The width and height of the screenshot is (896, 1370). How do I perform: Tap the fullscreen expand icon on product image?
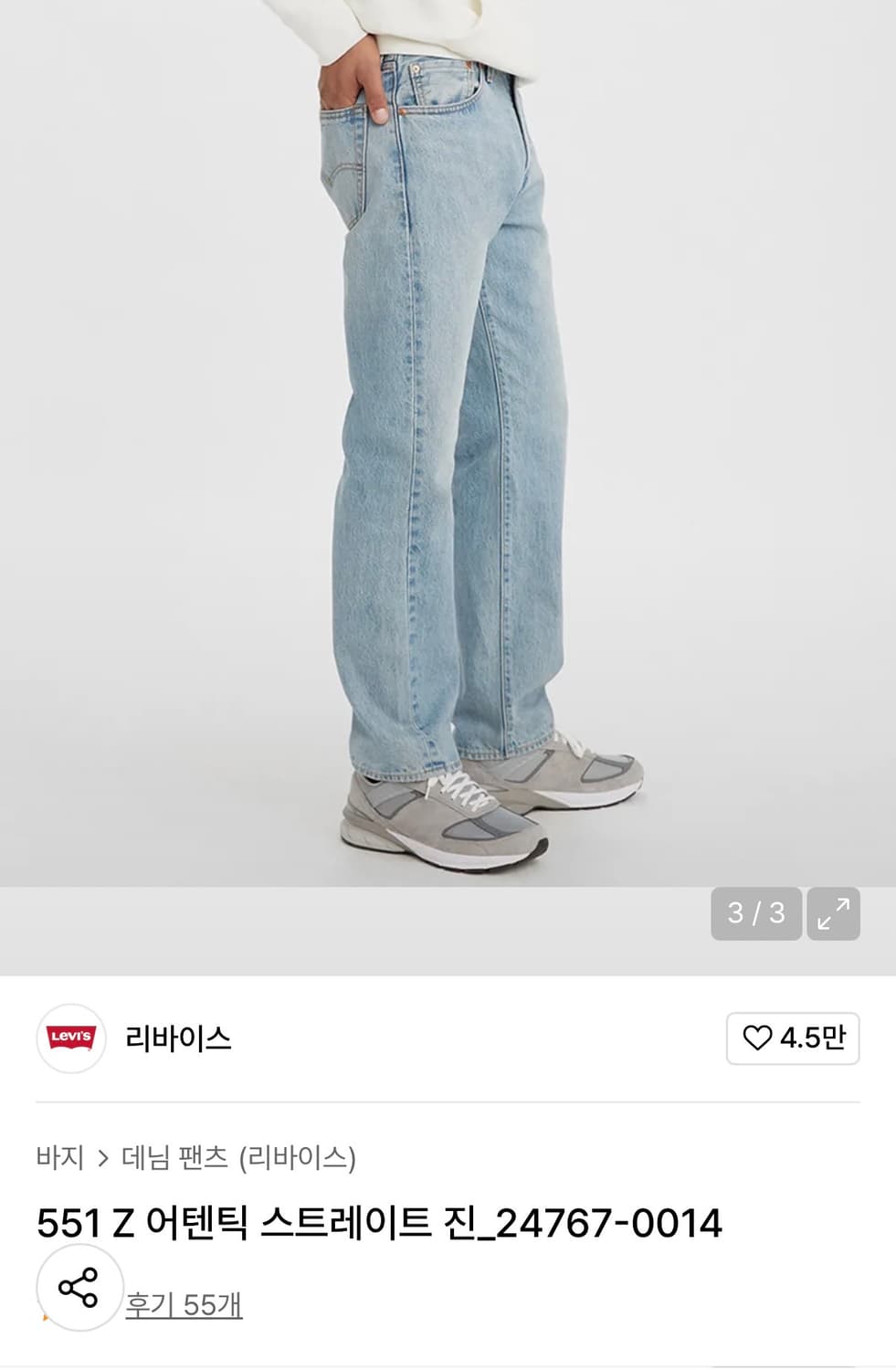click(834, 910)
